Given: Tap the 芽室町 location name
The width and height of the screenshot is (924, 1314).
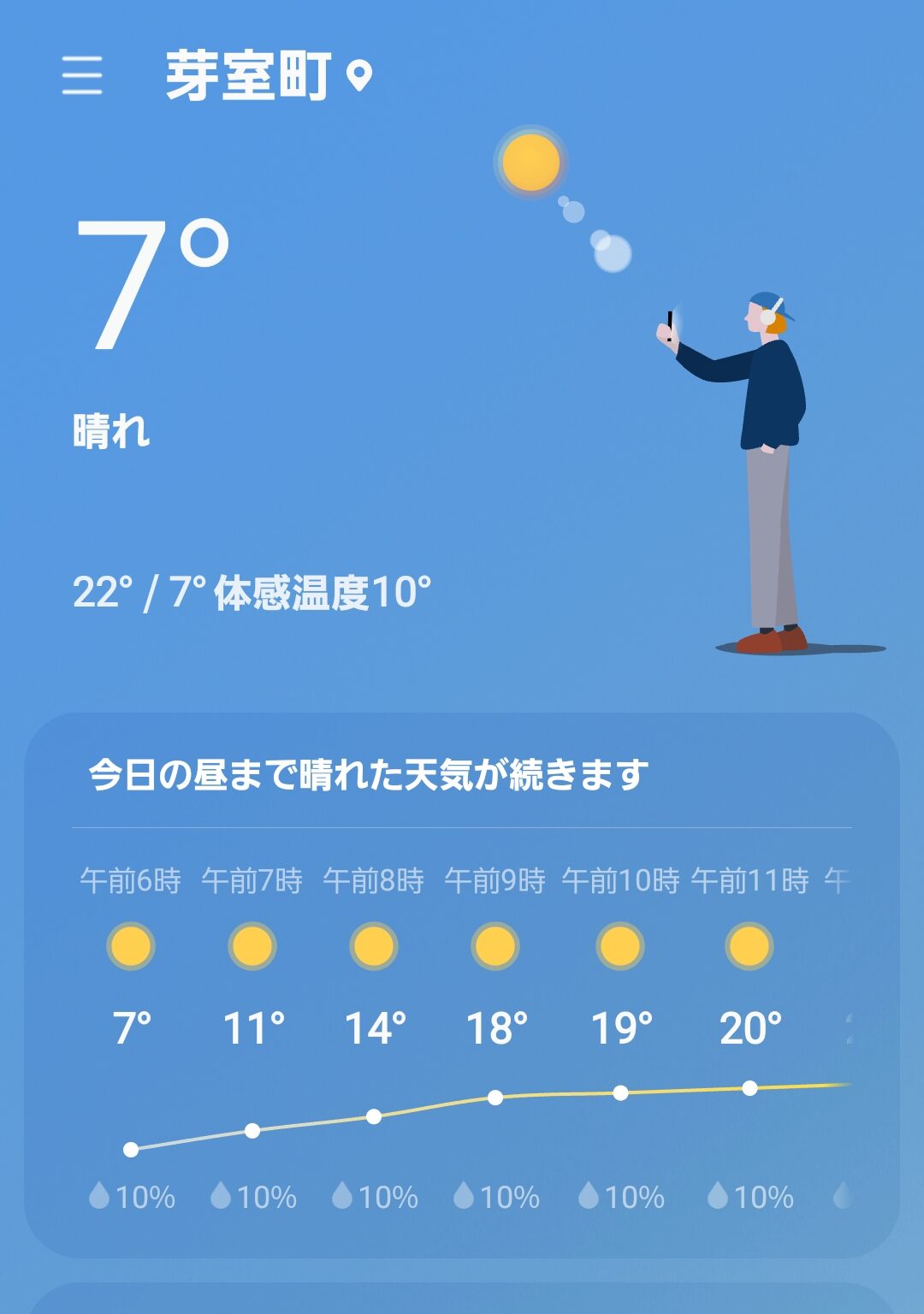Looking at the screenshot, I should [248, 75].
